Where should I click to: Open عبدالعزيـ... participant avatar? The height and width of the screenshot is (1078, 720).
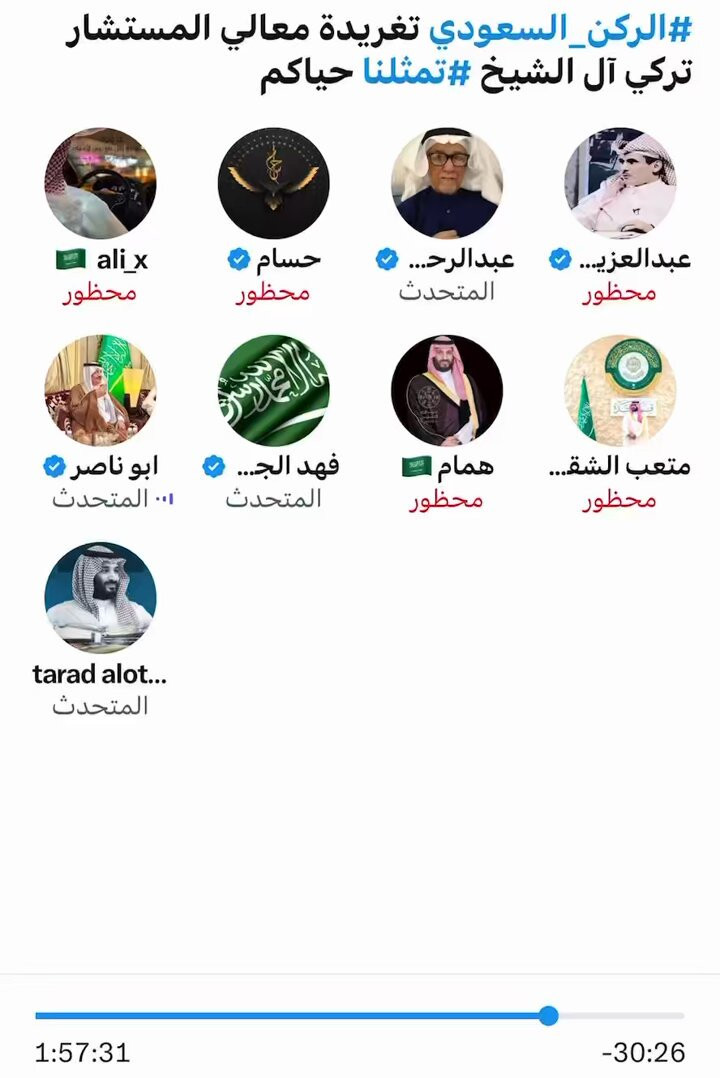[619, 183]
